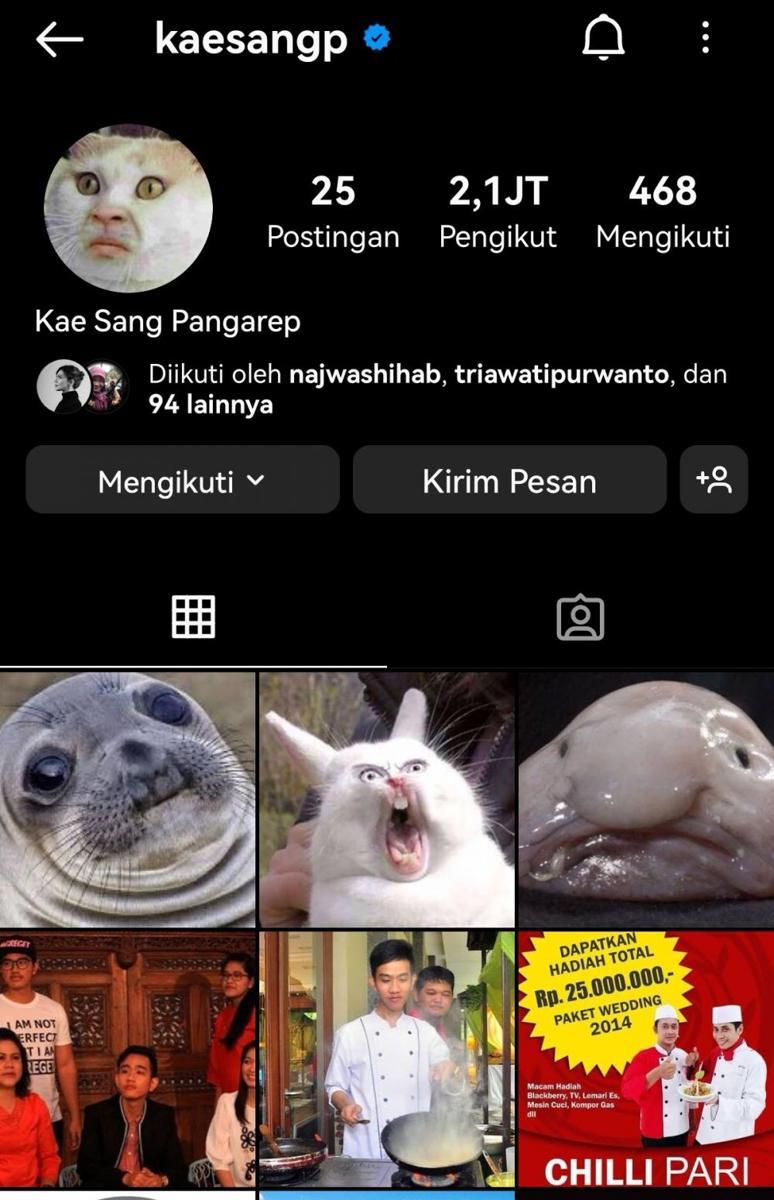Open the three-dot overflow menu
774x1200 pixels.
(x=706, y=39)
